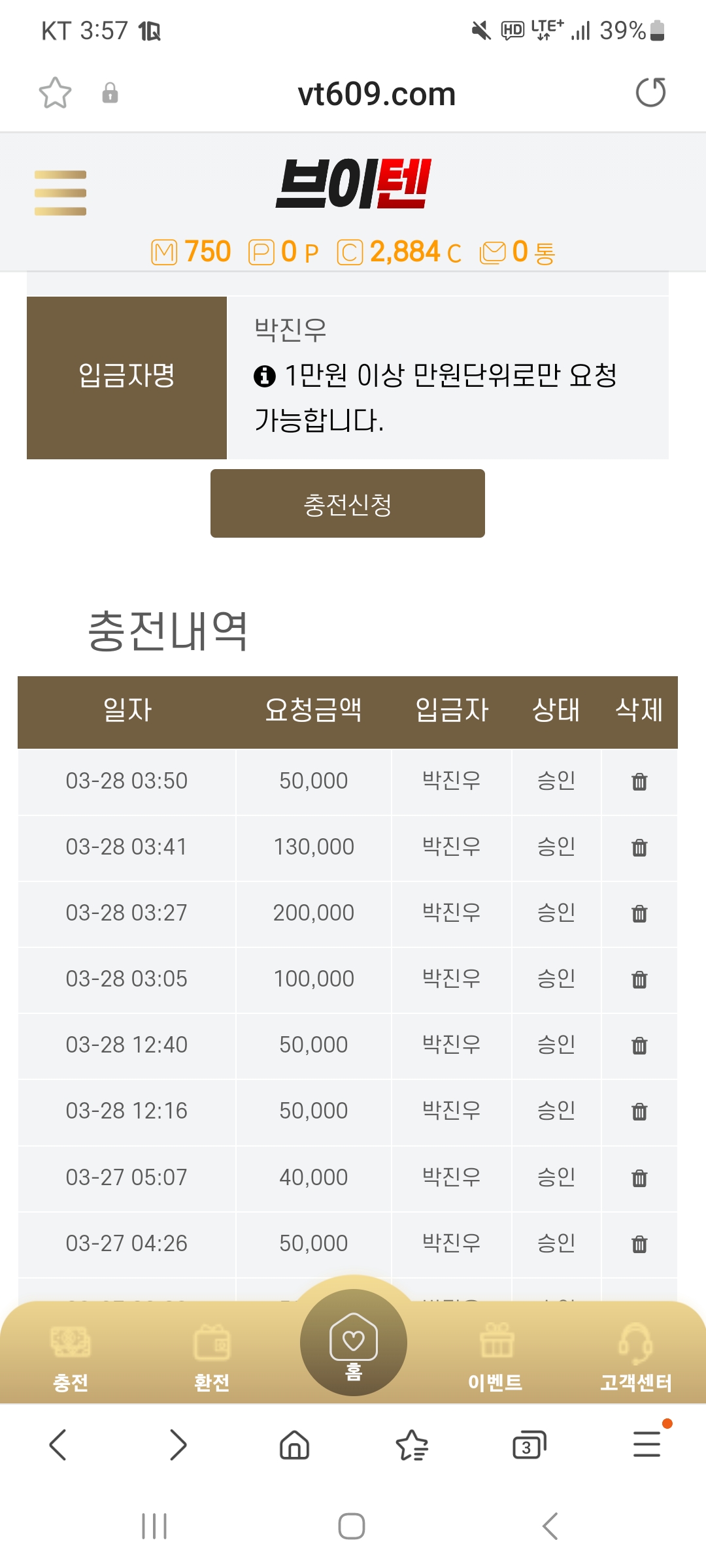Go back with the browser back arrow
Image resolution: width=706 pixels, height=1568 pixels.
[58, 1445]
